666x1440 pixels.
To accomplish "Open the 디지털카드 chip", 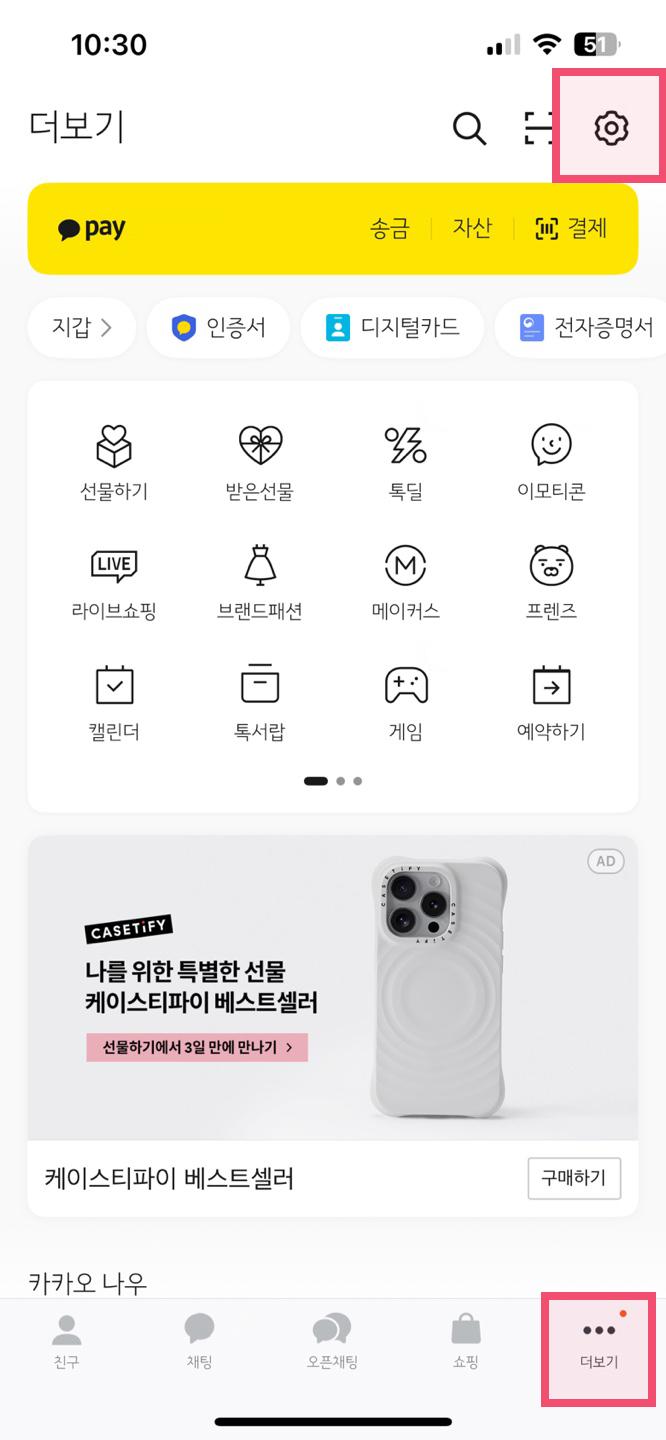I will point(392,327).
